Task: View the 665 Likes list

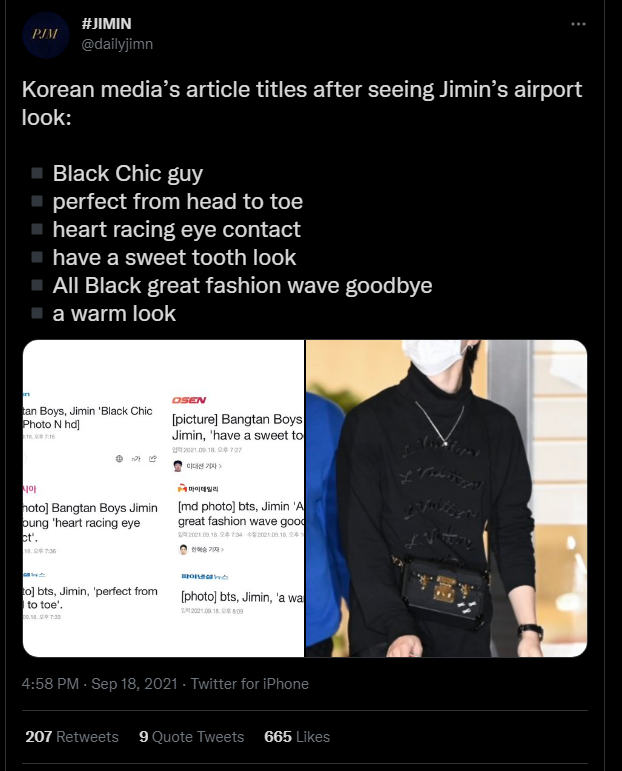Action: tap(297, 737)
